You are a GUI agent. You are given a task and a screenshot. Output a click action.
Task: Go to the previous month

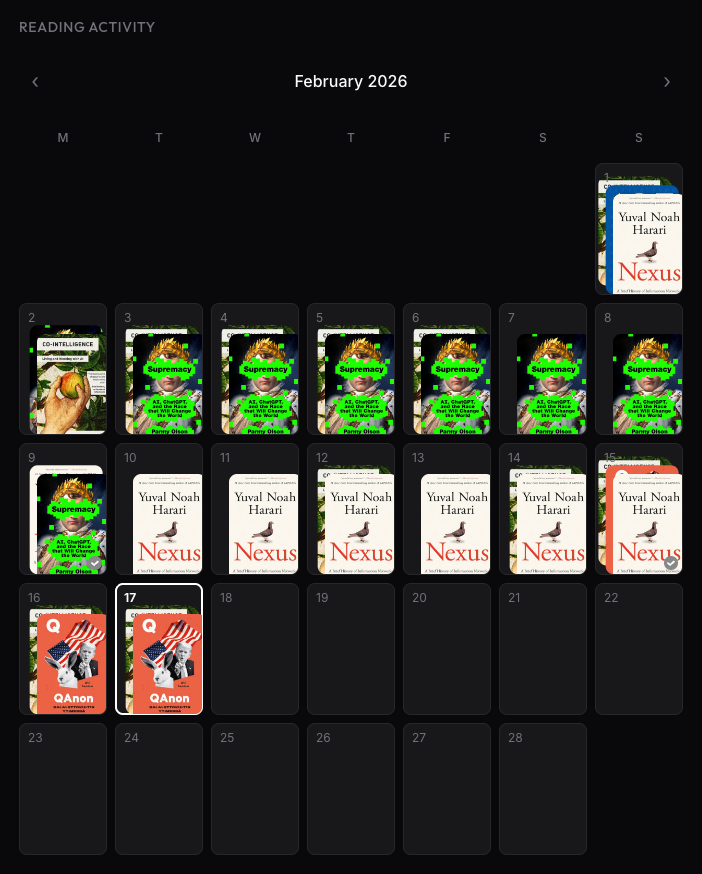(35, 82)
